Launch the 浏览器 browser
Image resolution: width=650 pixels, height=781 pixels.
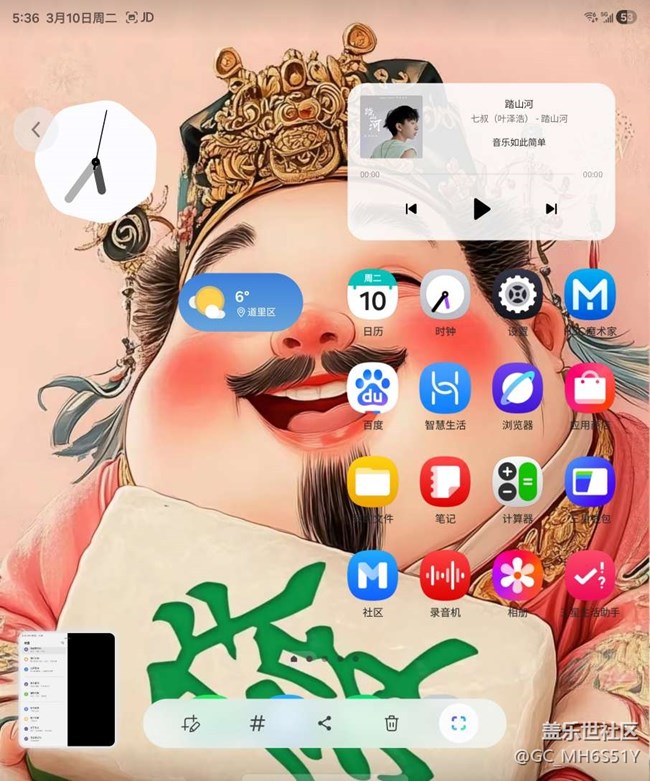click(x=518, y=390)
